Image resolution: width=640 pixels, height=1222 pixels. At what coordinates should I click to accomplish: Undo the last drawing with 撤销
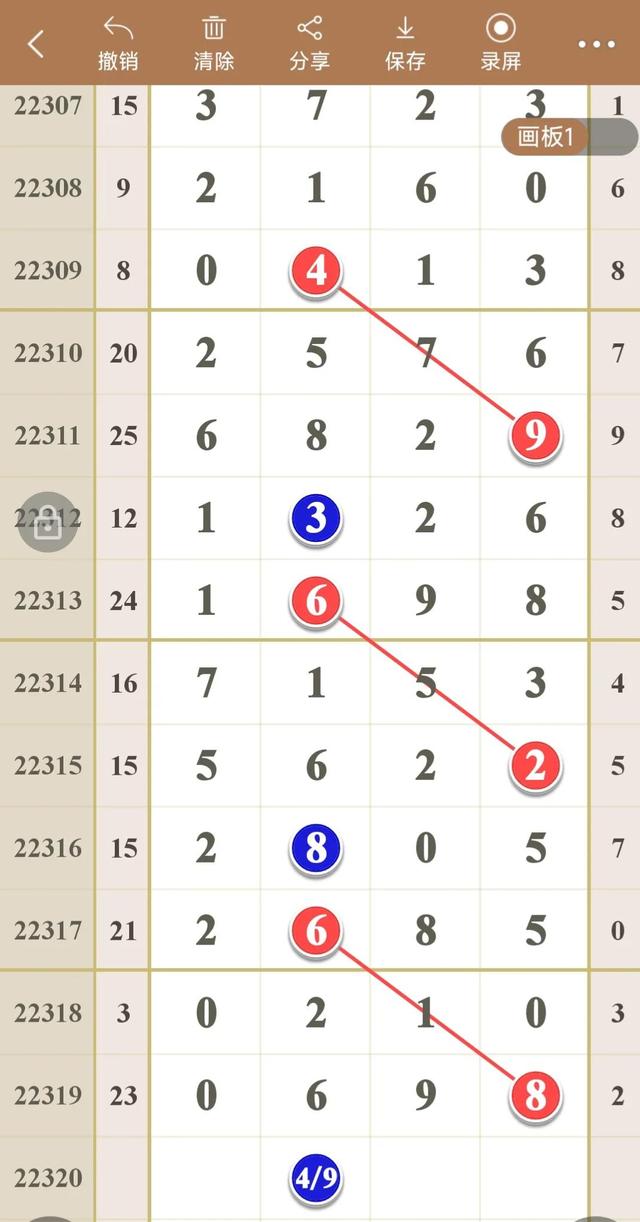coord(118,43)
